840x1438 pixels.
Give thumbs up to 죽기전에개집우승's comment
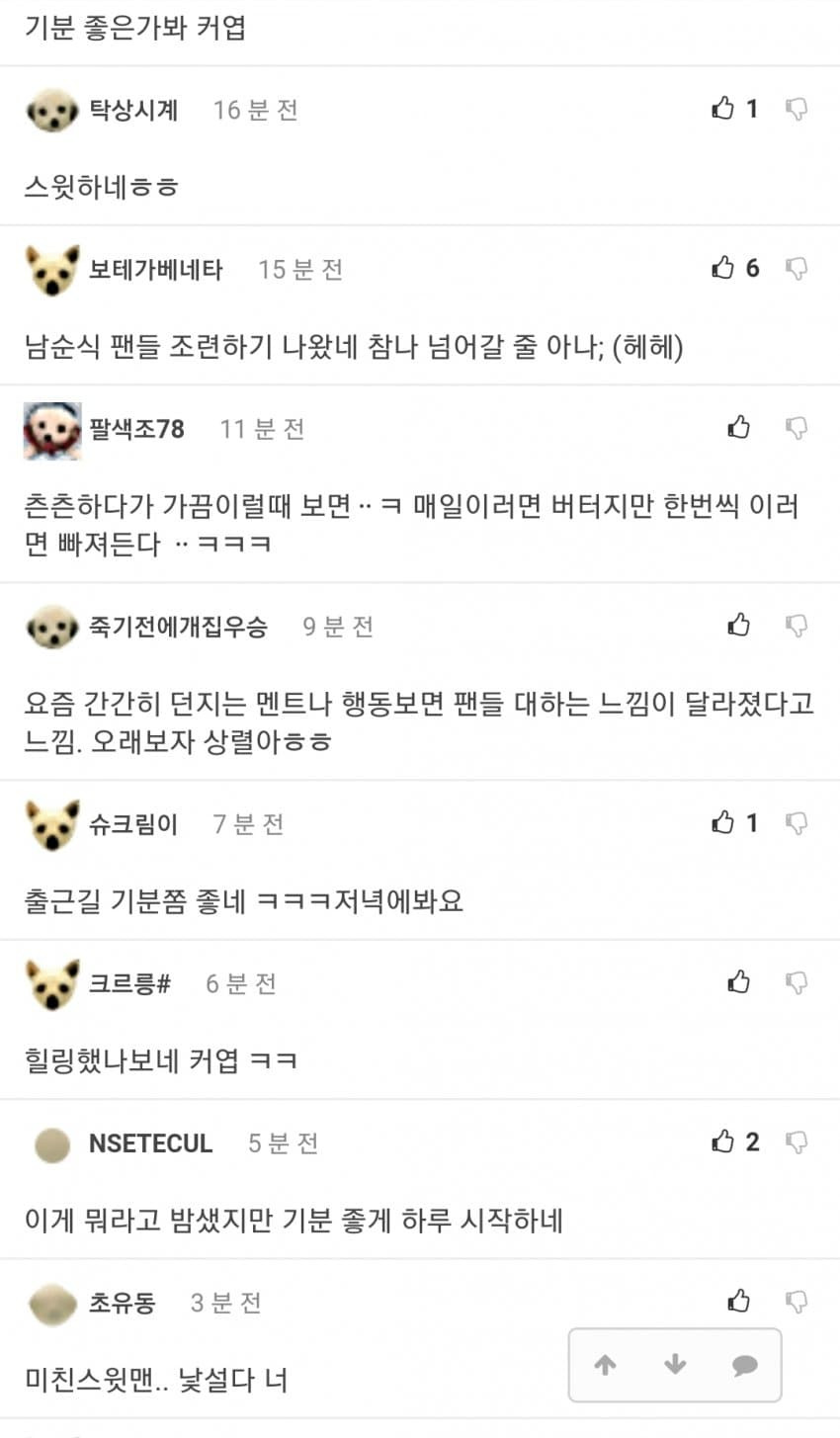click(738, 625)
